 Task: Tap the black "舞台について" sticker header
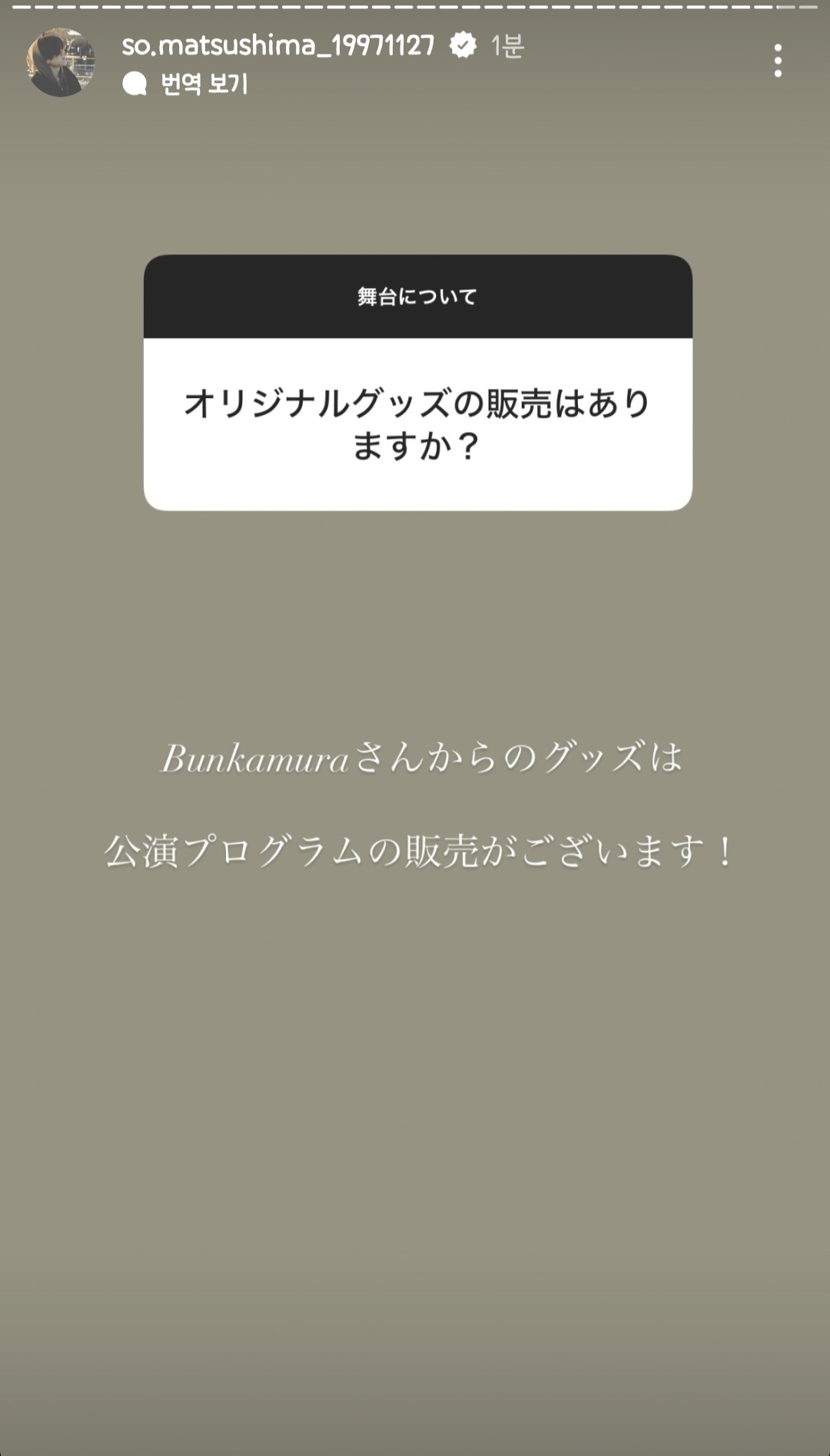point(415,294)
